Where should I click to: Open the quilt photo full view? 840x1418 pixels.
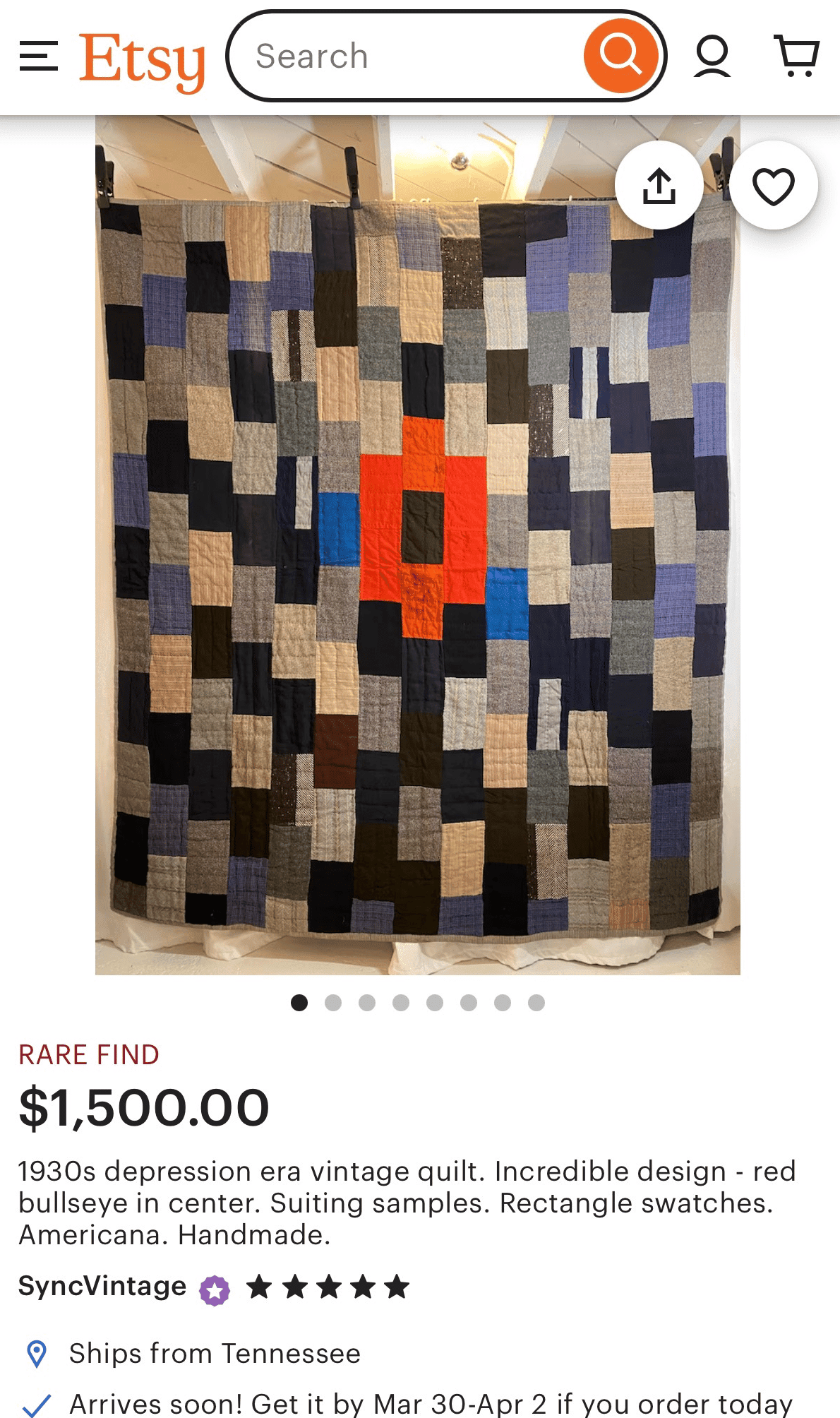(418, 565)
